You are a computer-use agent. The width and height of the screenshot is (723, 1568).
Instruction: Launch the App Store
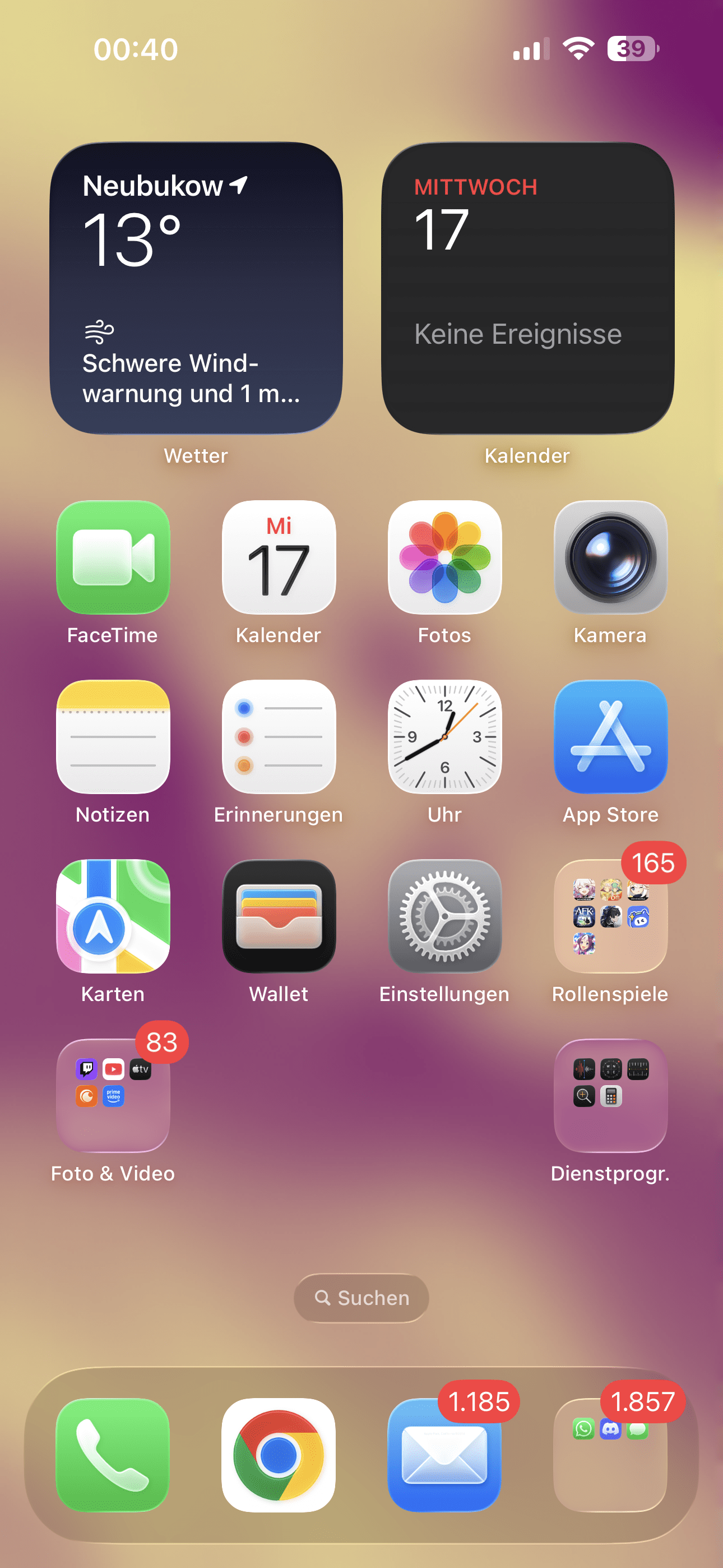(x=610, y=736)
